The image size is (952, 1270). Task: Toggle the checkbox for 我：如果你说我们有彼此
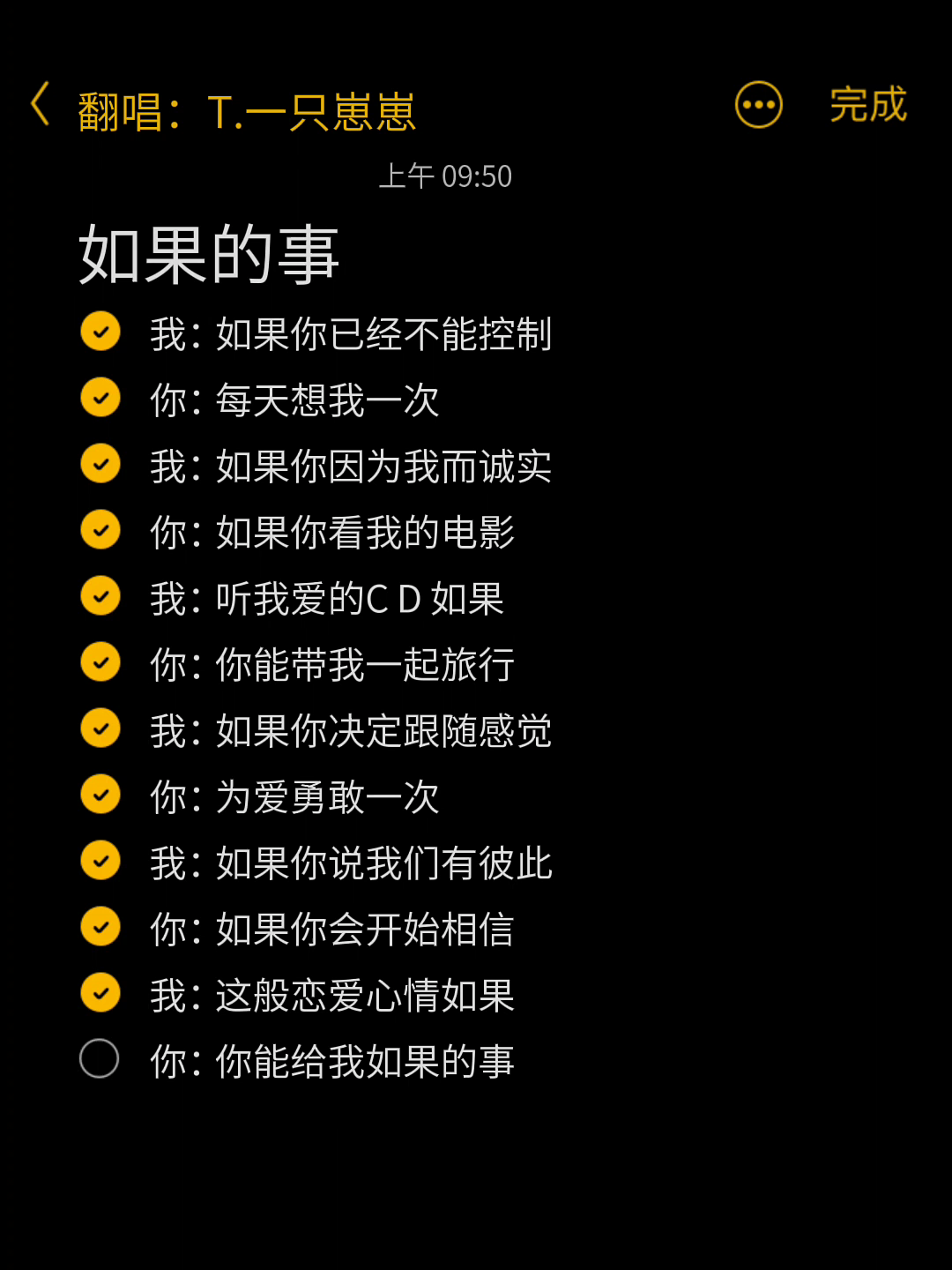point(100,861)
